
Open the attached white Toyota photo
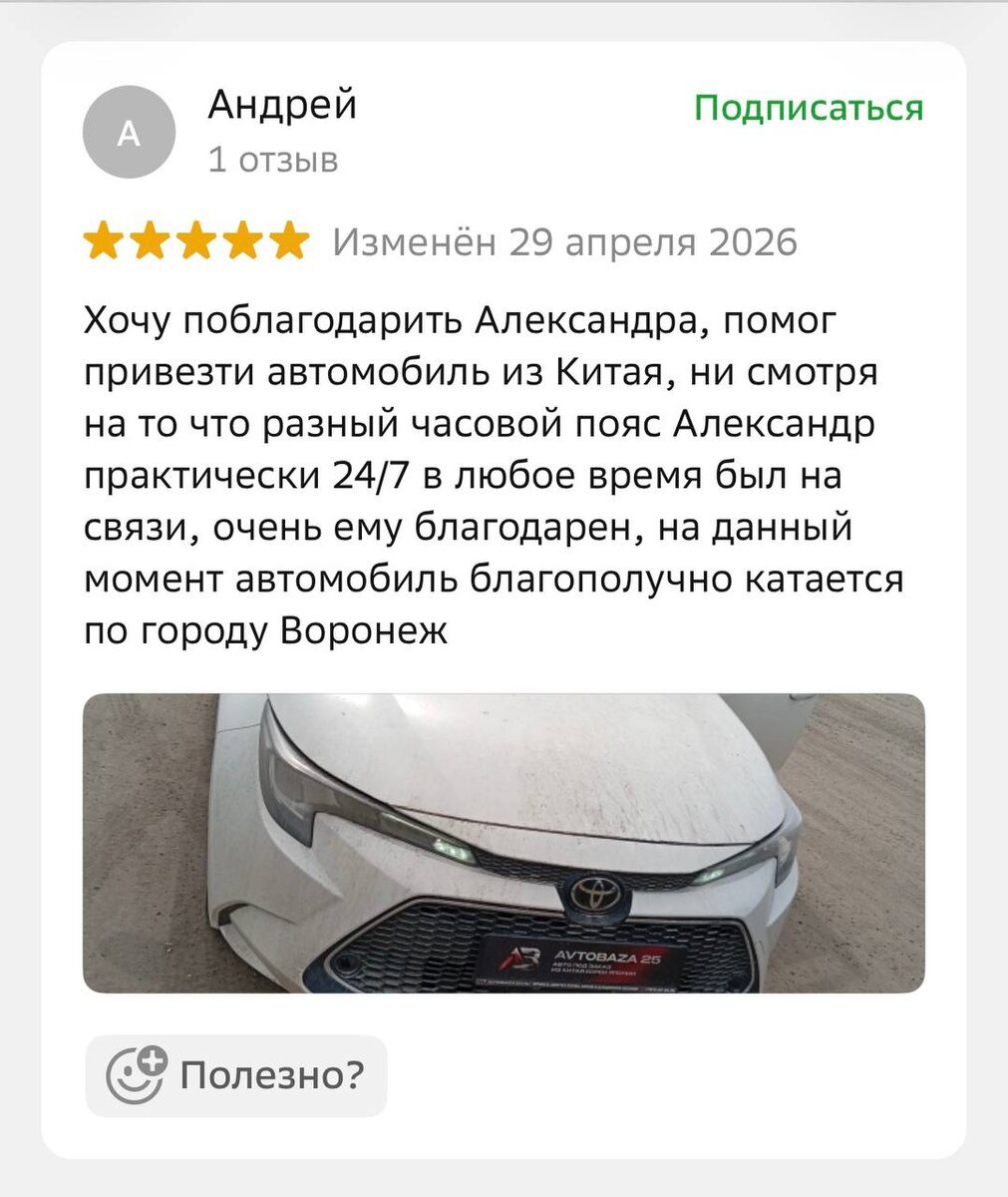click(x=504, y=843)
